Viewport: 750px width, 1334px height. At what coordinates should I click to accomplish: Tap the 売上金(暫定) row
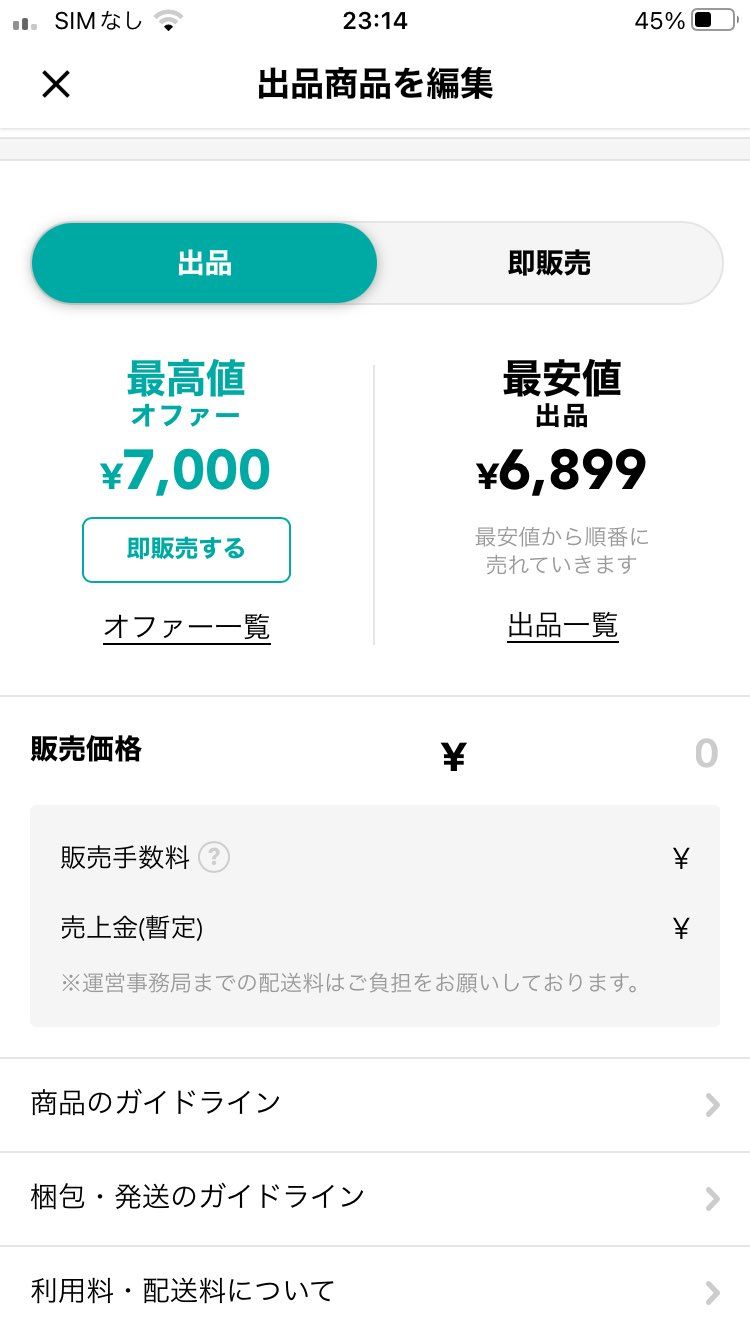tap(375, 928)
